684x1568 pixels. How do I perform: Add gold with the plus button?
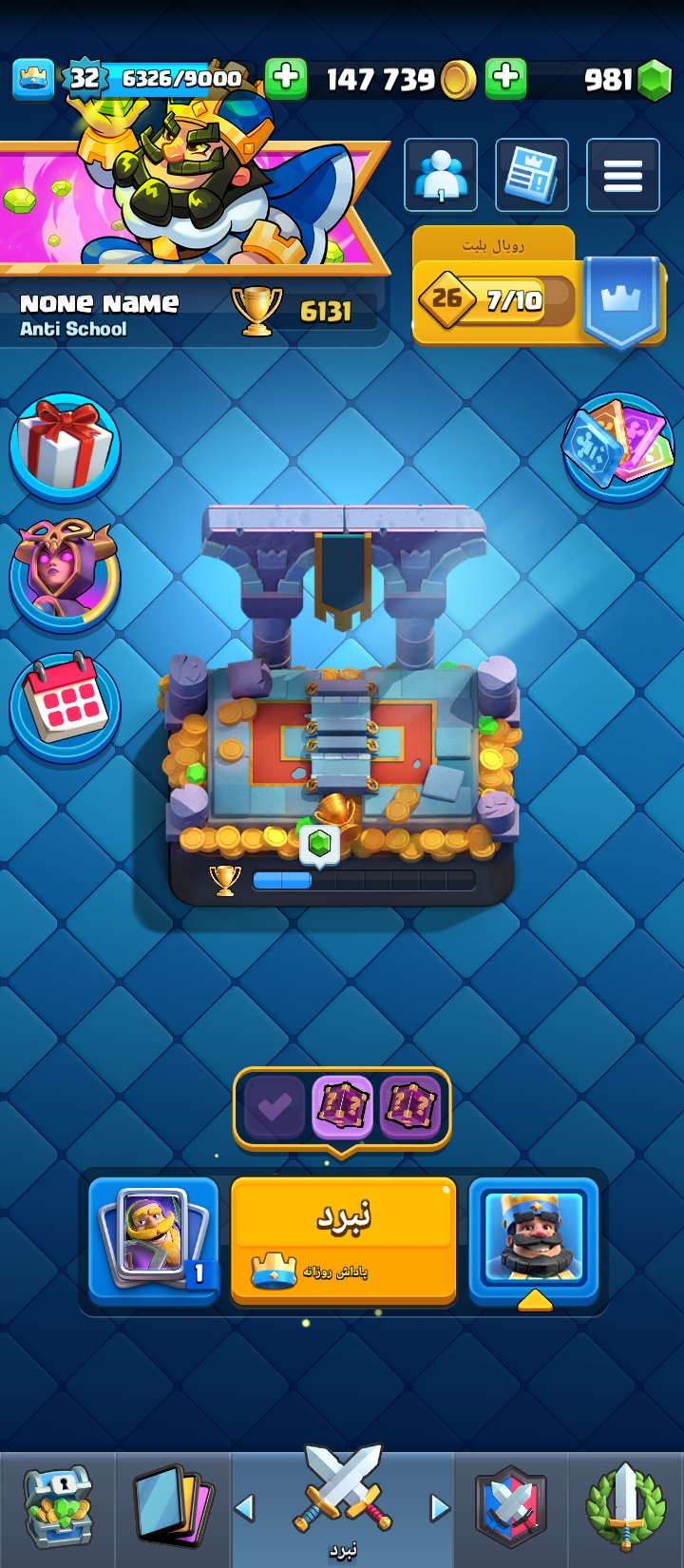(x=286, y=79)
